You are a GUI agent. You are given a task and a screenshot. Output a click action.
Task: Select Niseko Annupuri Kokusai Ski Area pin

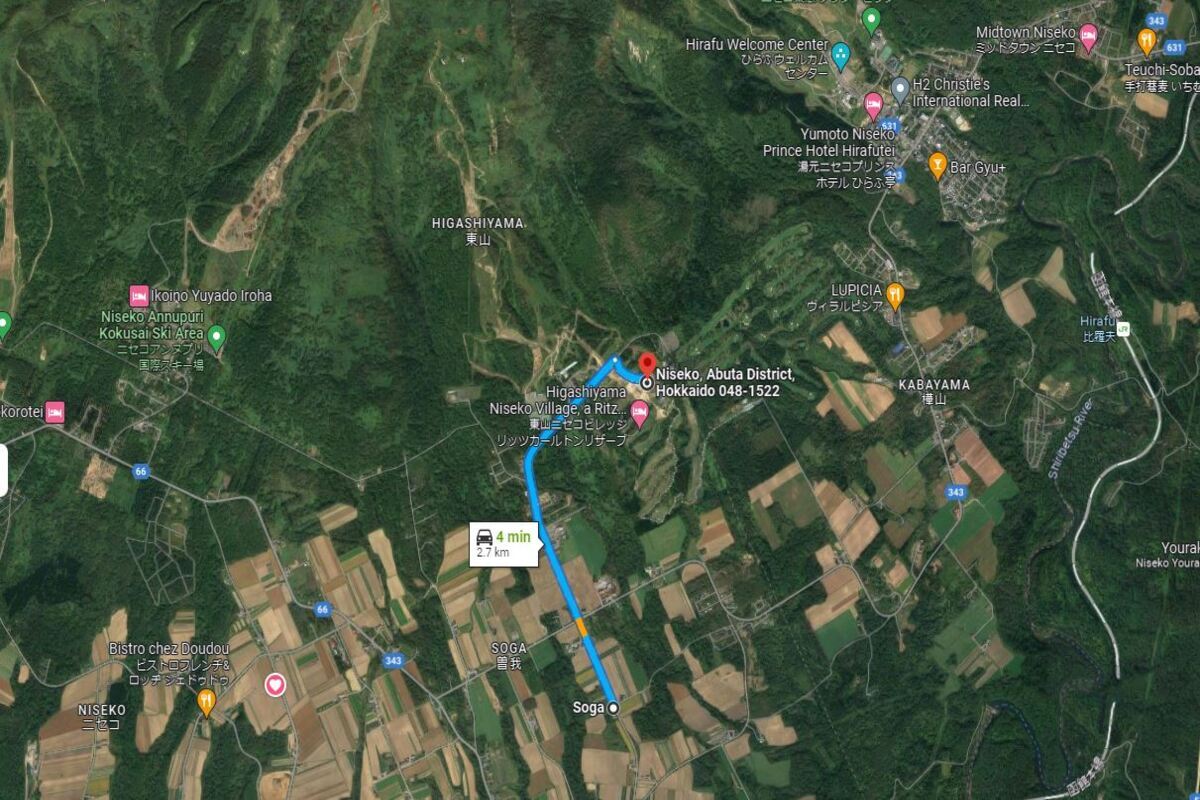click(217, 335)
